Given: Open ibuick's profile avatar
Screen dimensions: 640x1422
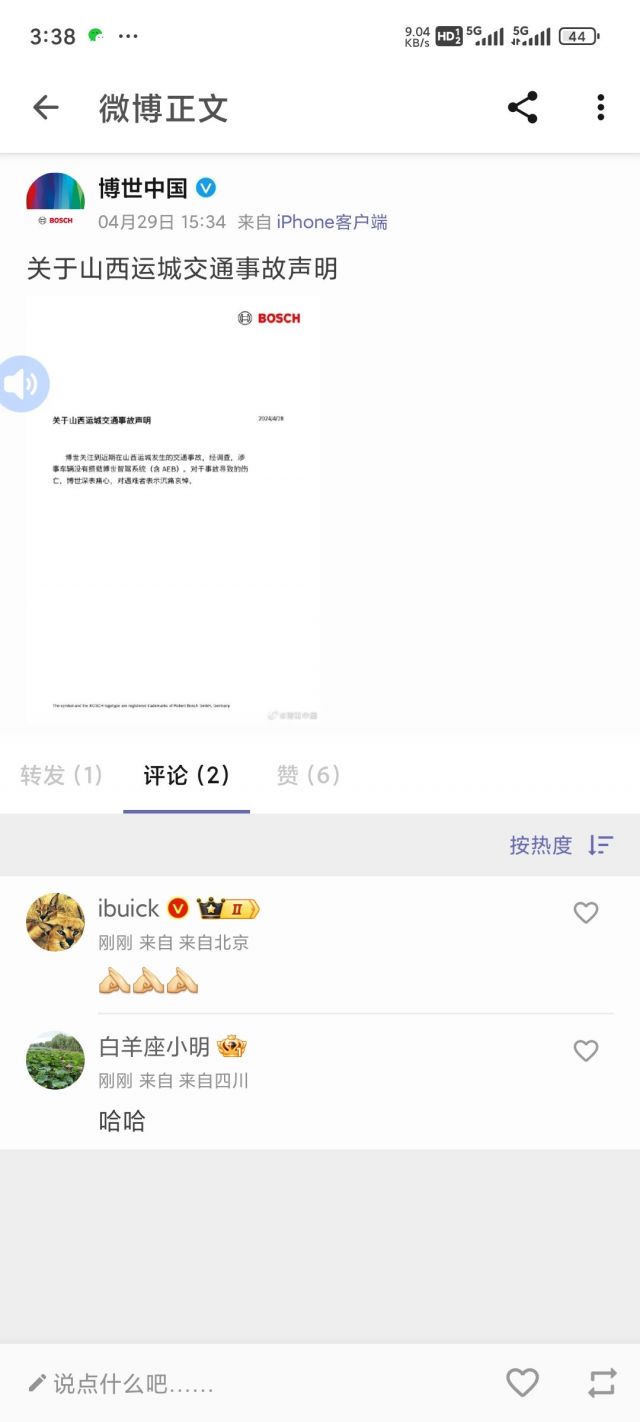Looking at the screenshot, I should click(55, 922).
